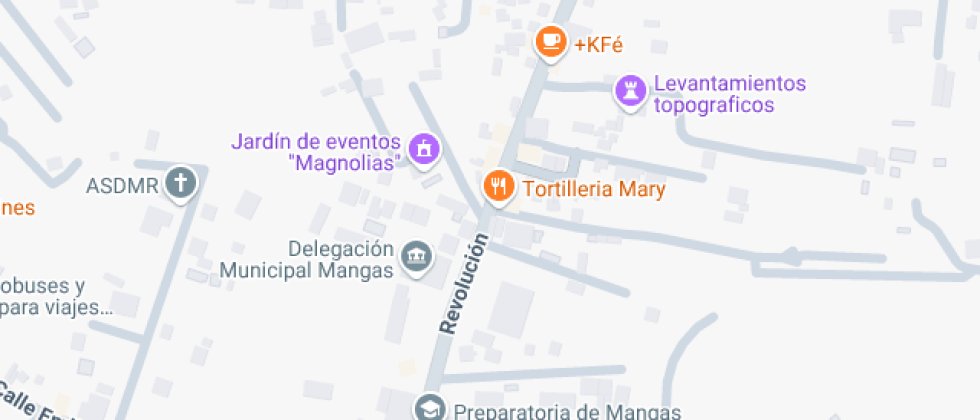Tap the Preparatoria de Mangas school marker

(430, 408)
